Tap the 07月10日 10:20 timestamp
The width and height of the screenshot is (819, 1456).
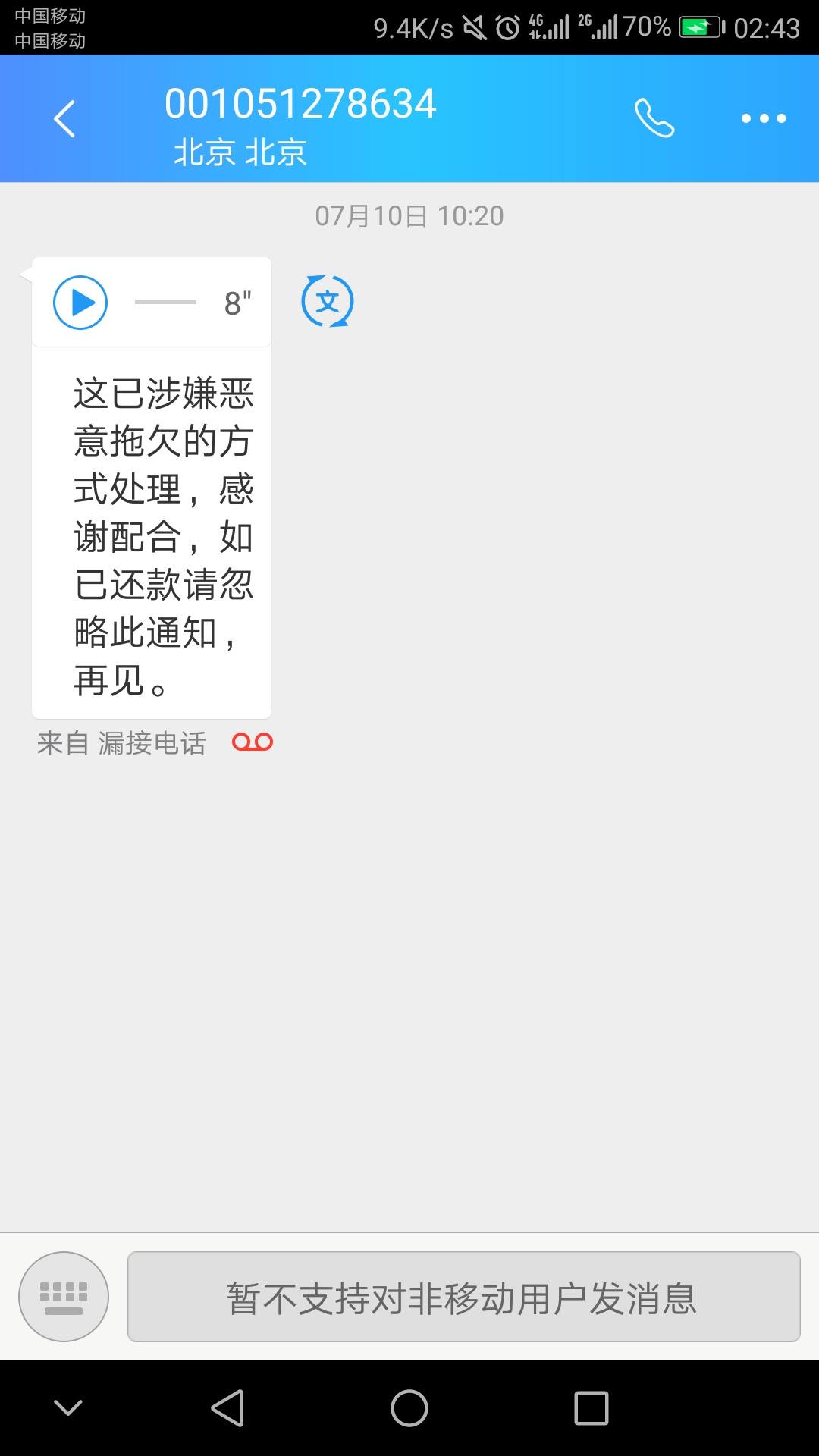409,216
